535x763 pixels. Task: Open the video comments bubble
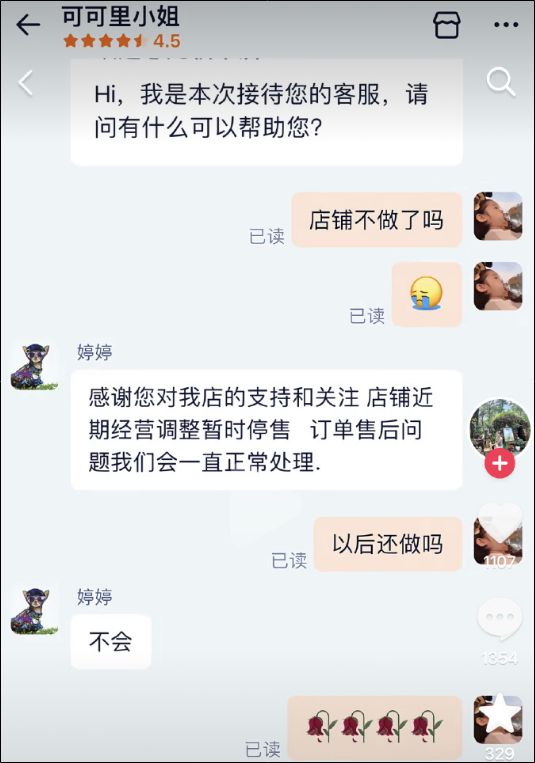pyautogui.click(x=499, y=619)
